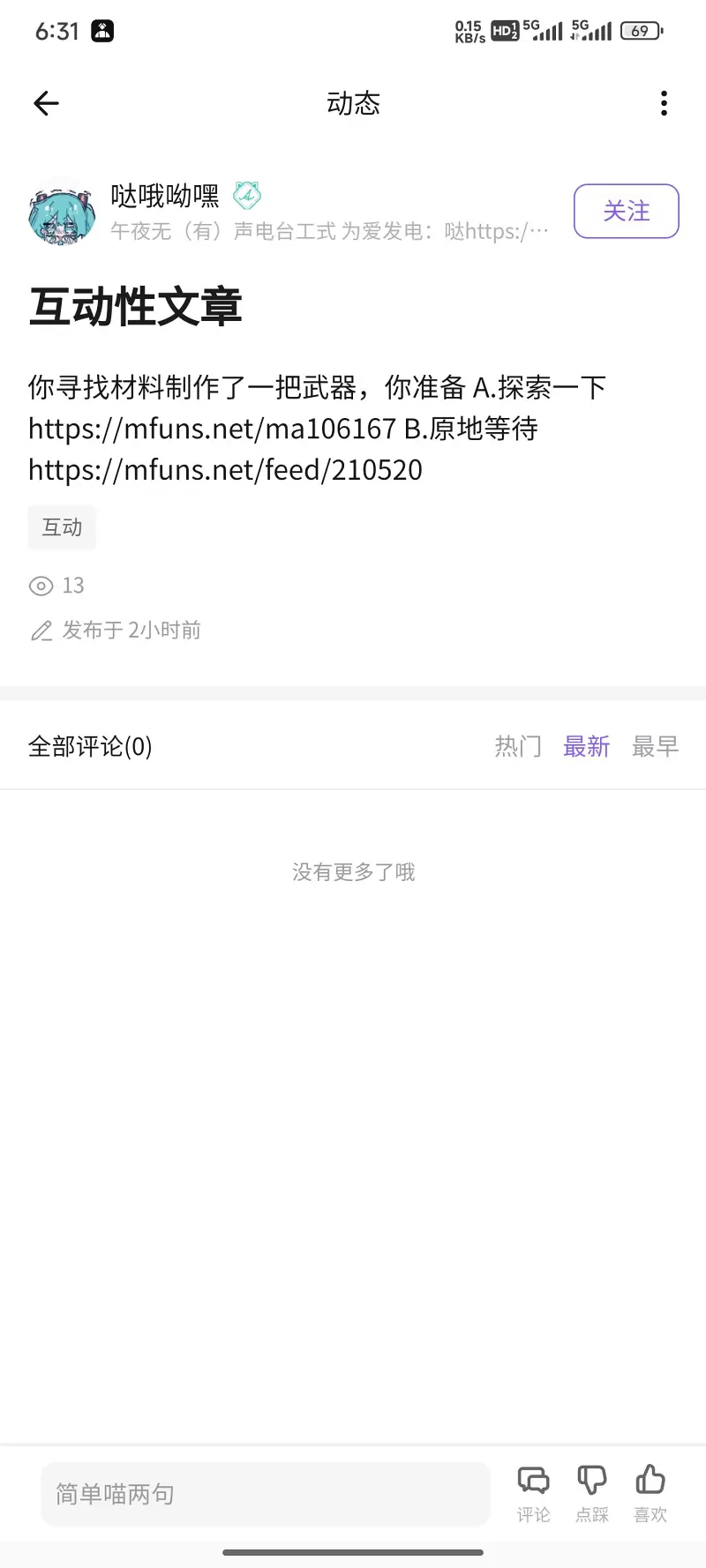Click the pencil icon beside 发布于 2小时前
The width and height of the screenshot is (706, 1568).
(x=41, y=631)
